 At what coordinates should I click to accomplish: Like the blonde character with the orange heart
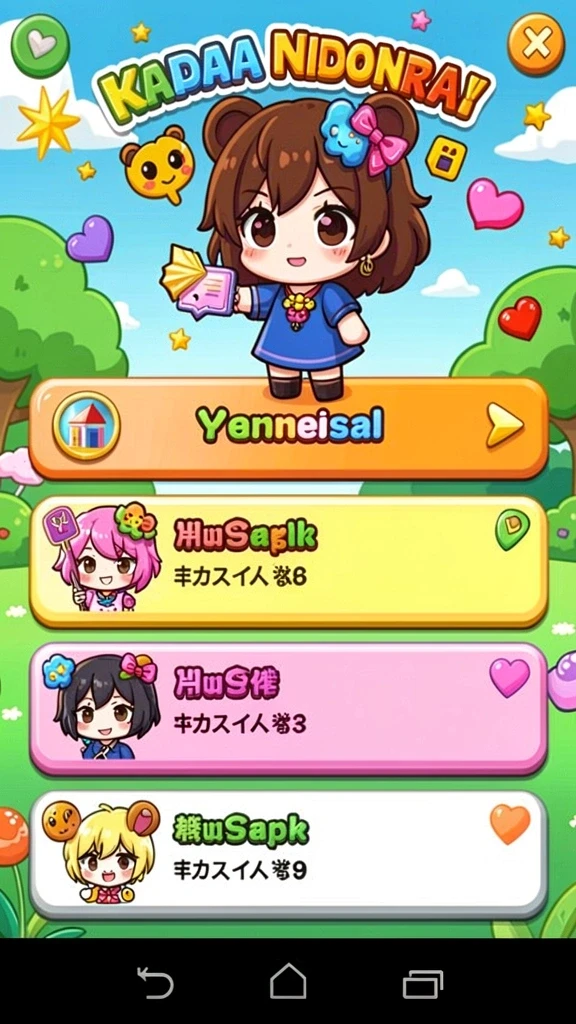tap(510, 824)
